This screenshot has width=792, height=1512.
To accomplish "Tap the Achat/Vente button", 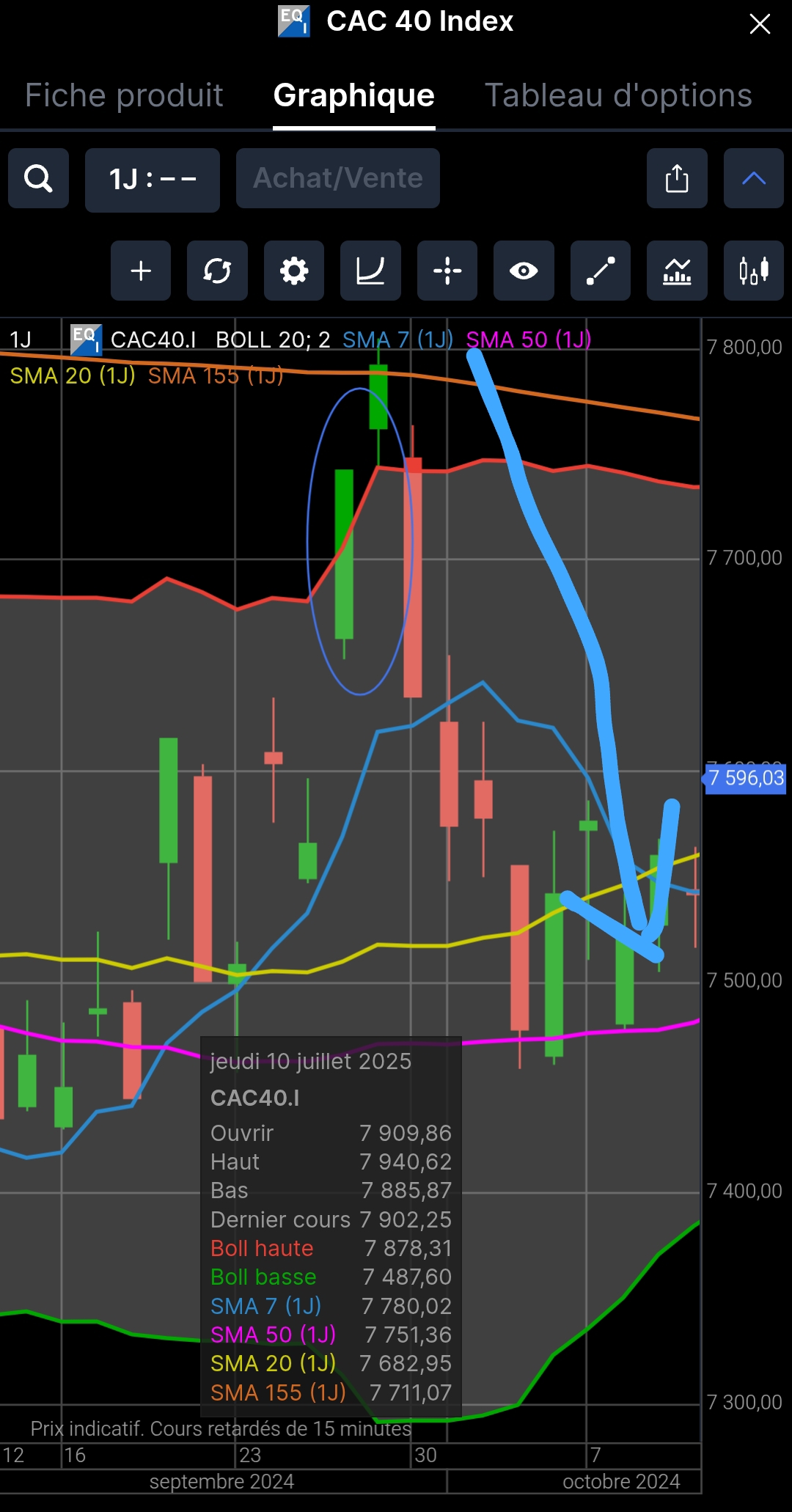I will point(338,178).
